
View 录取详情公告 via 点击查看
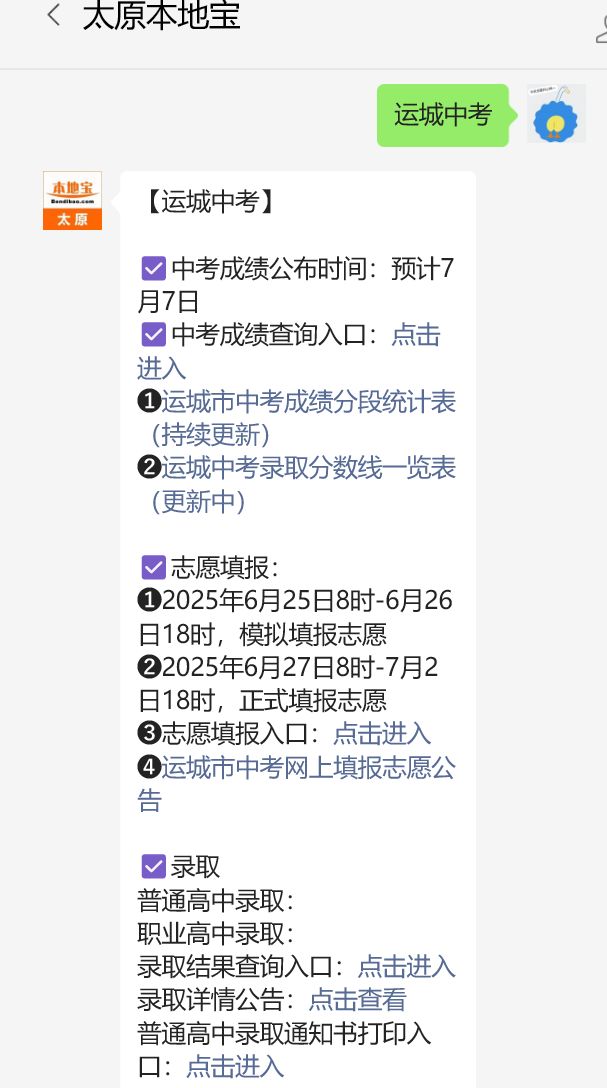pos(357,1000)
